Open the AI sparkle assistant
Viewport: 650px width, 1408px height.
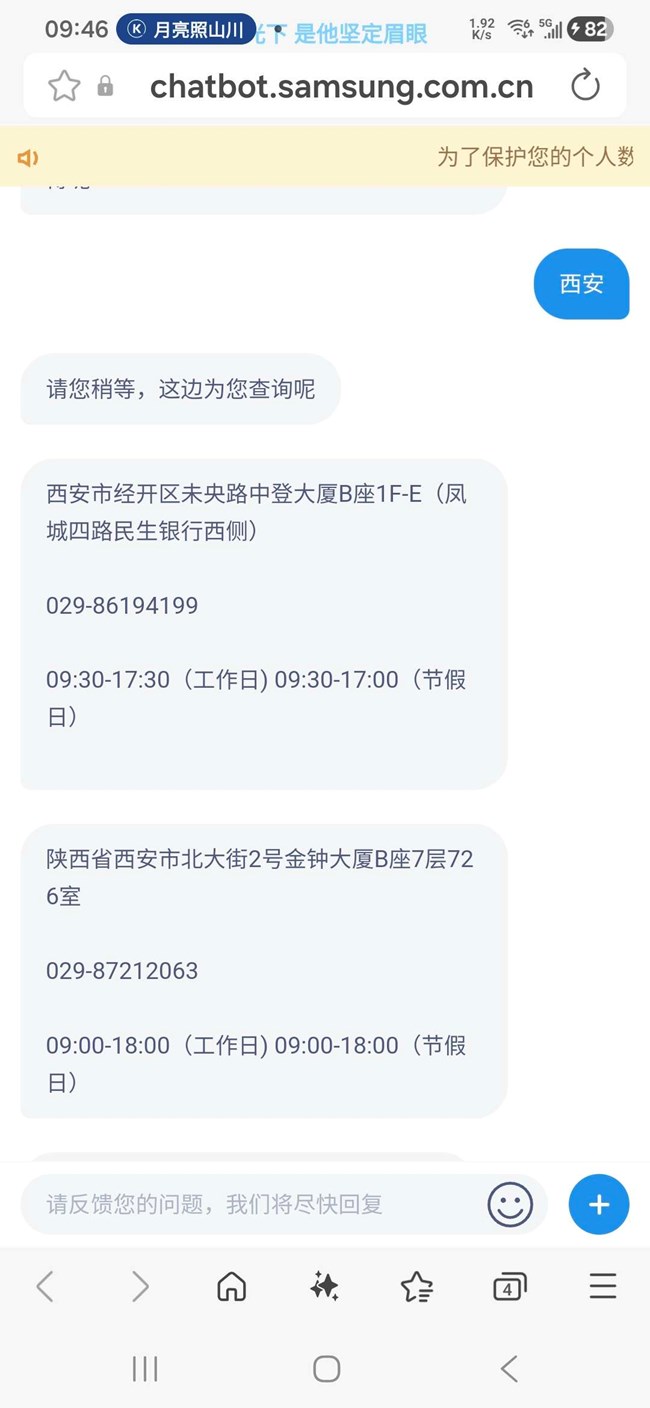324,1286
